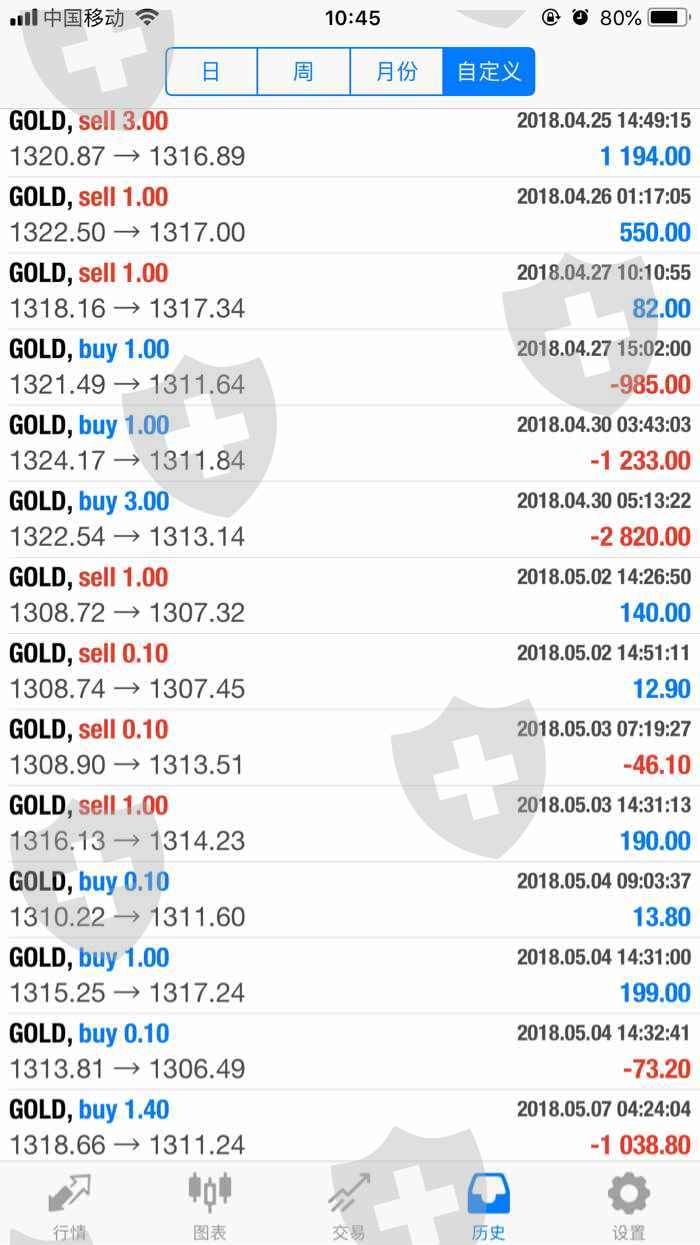Expand the trade with profit 550.00
This screenshot has width=700, height=1245.
click(350, 215)
